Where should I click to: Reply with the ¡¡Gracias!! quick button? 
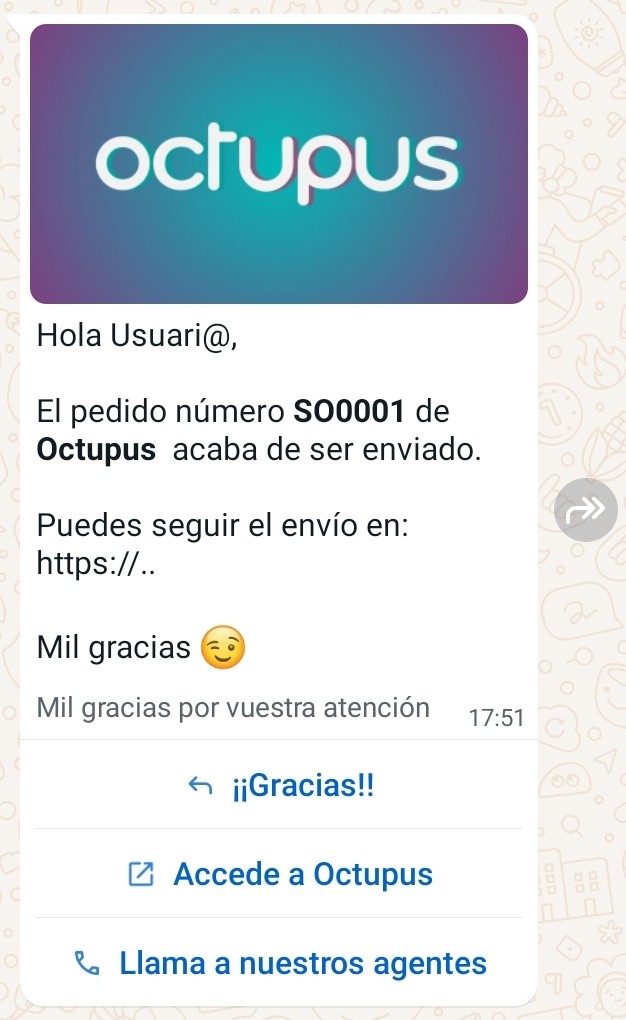tap(279, 785)
